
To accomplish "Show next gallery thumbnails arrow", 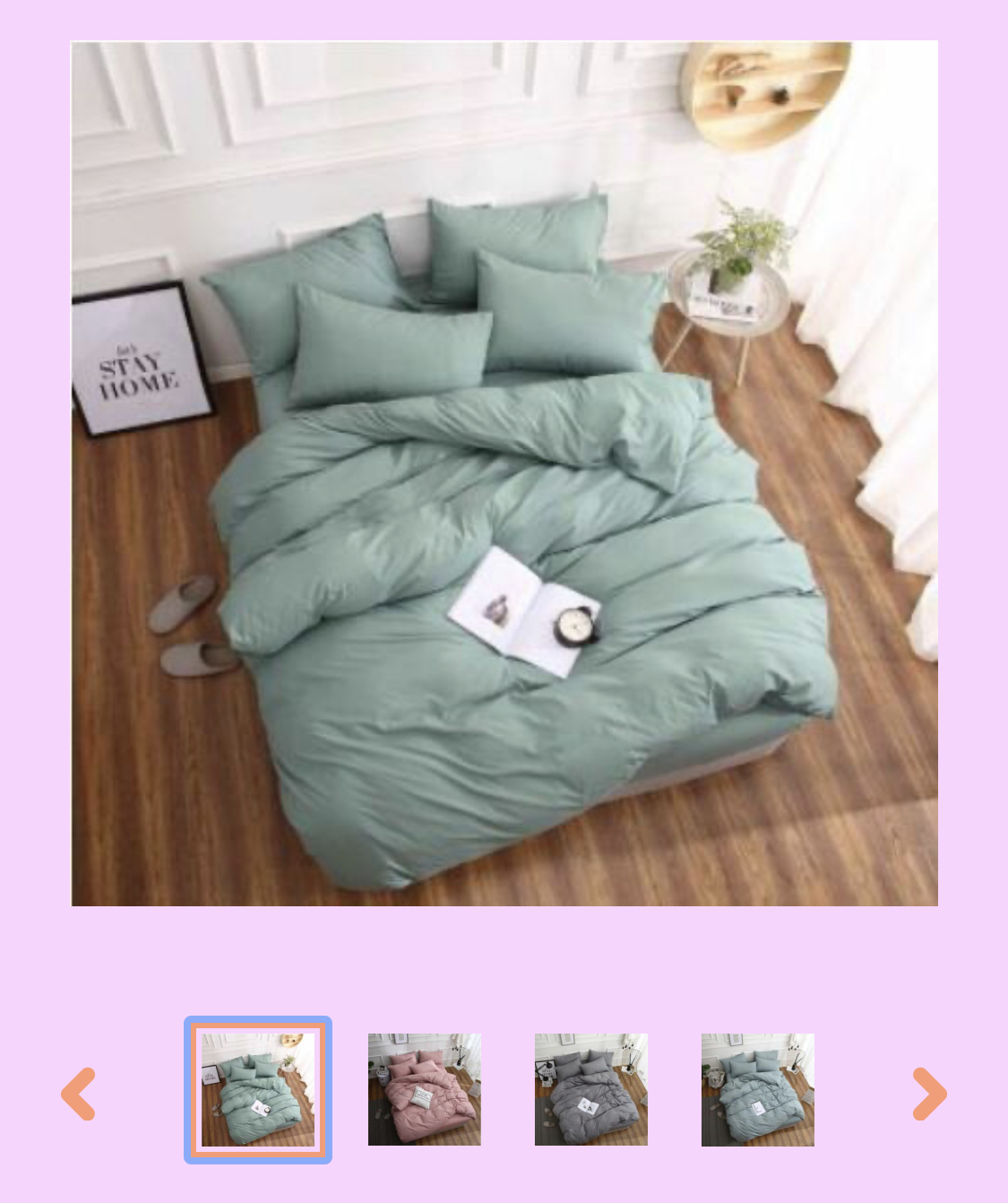I will 929,1093.
